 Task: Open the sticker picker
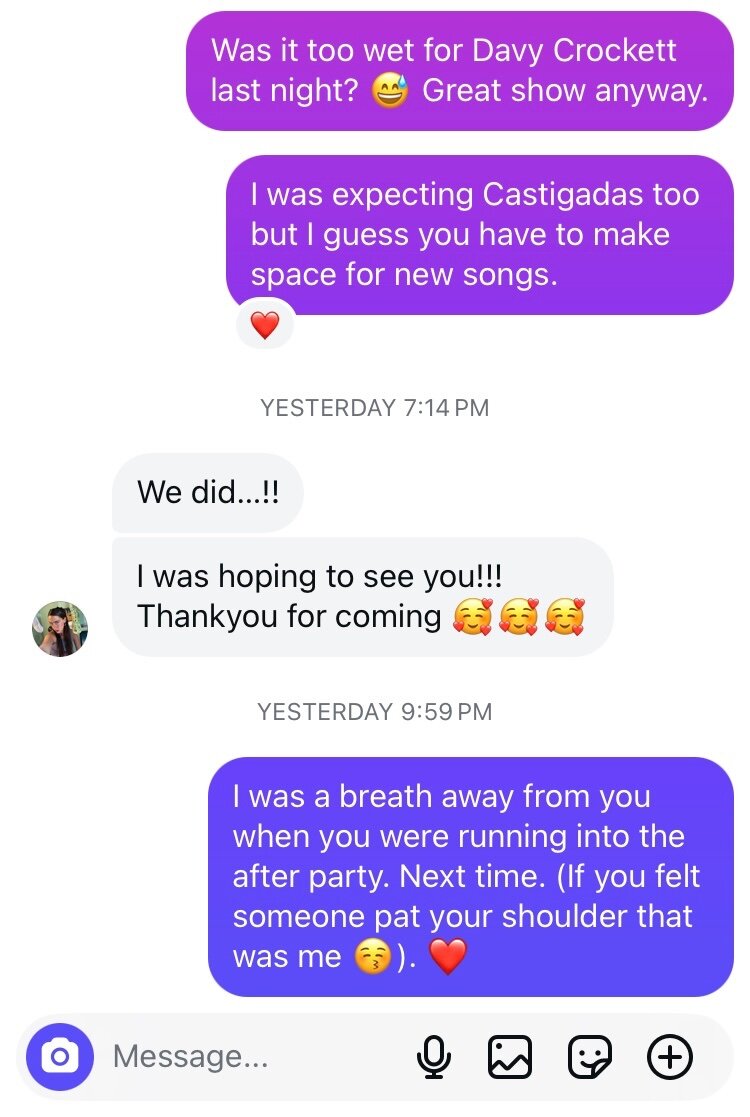point(590,1056)
